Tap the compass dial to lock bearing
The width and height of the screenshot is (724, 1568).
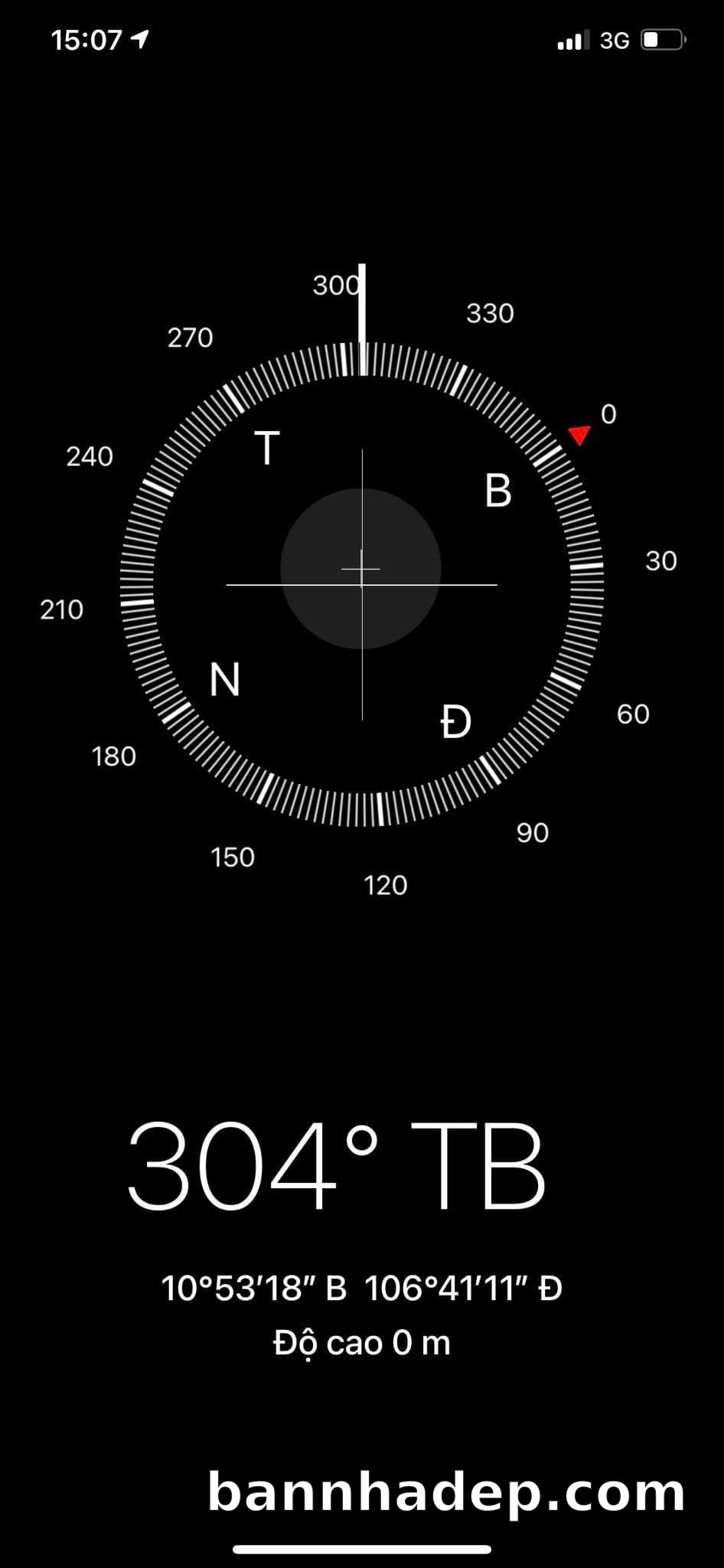[x=361, y=584]
